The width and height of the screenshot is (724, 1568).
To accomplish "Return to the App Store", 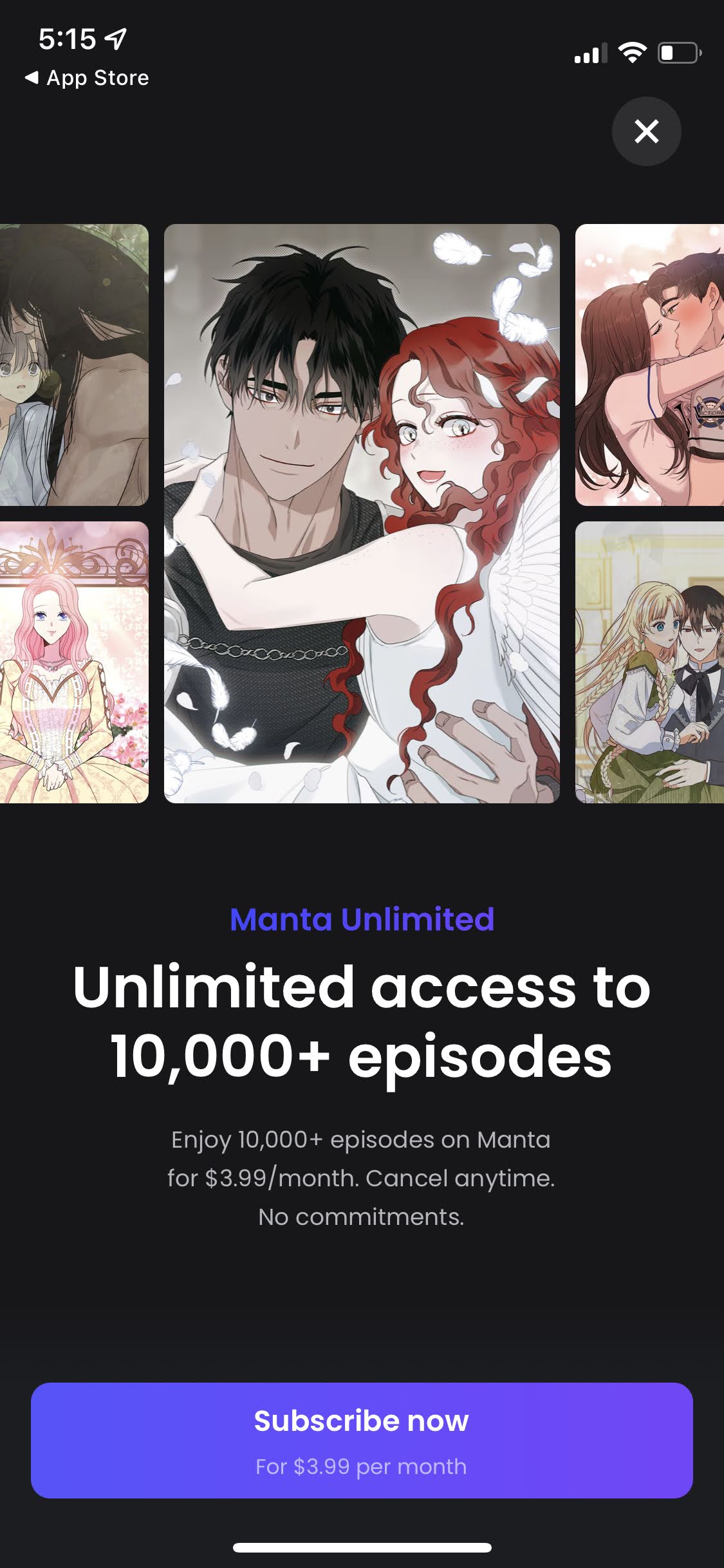I will coord(87,78).
